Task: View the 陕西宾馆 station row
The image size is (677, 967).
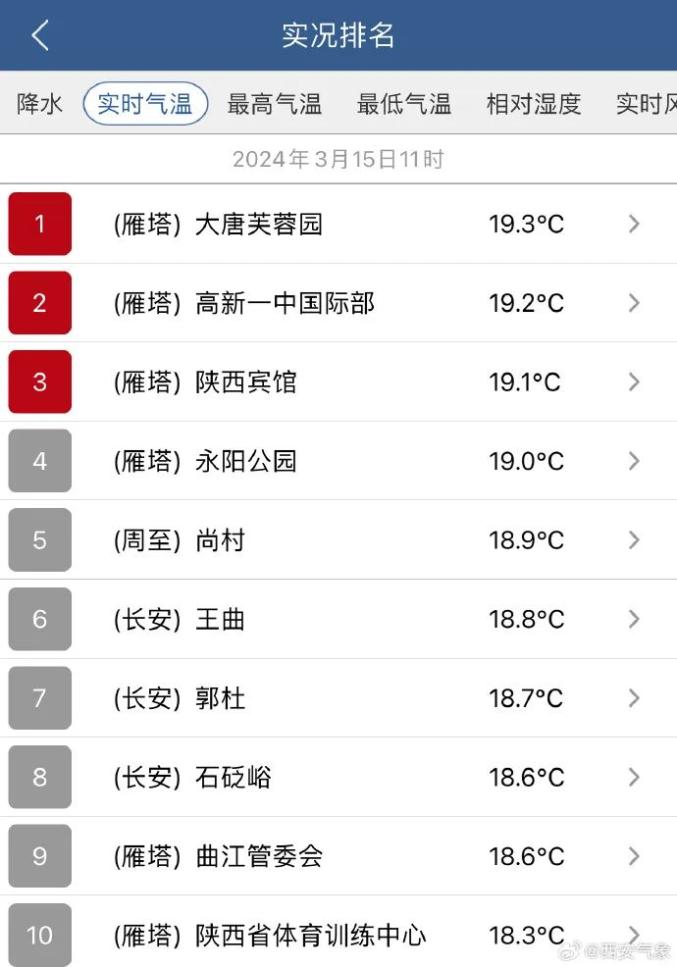Action: point(338,382)
